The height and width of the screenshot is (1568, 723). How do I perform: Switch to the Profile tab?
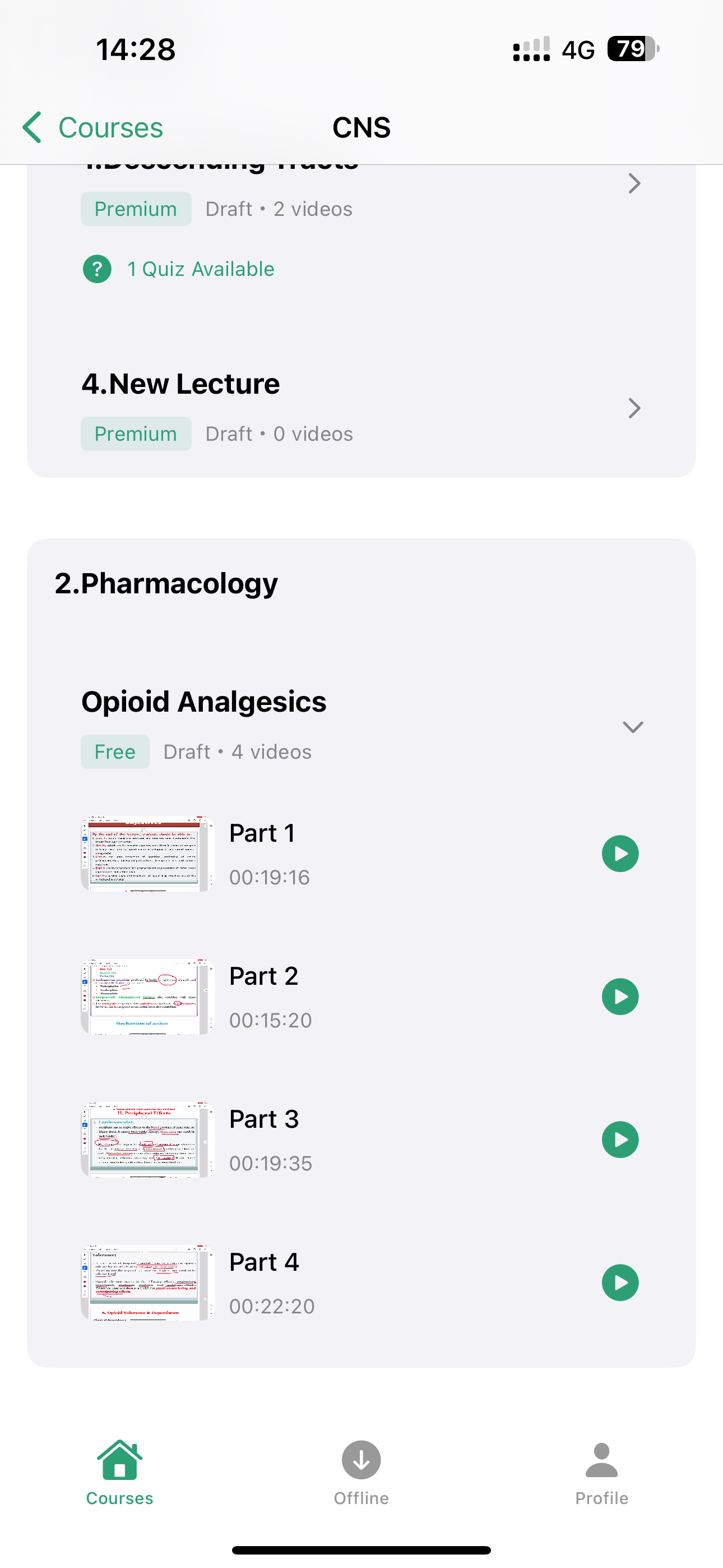[602, 1473]
